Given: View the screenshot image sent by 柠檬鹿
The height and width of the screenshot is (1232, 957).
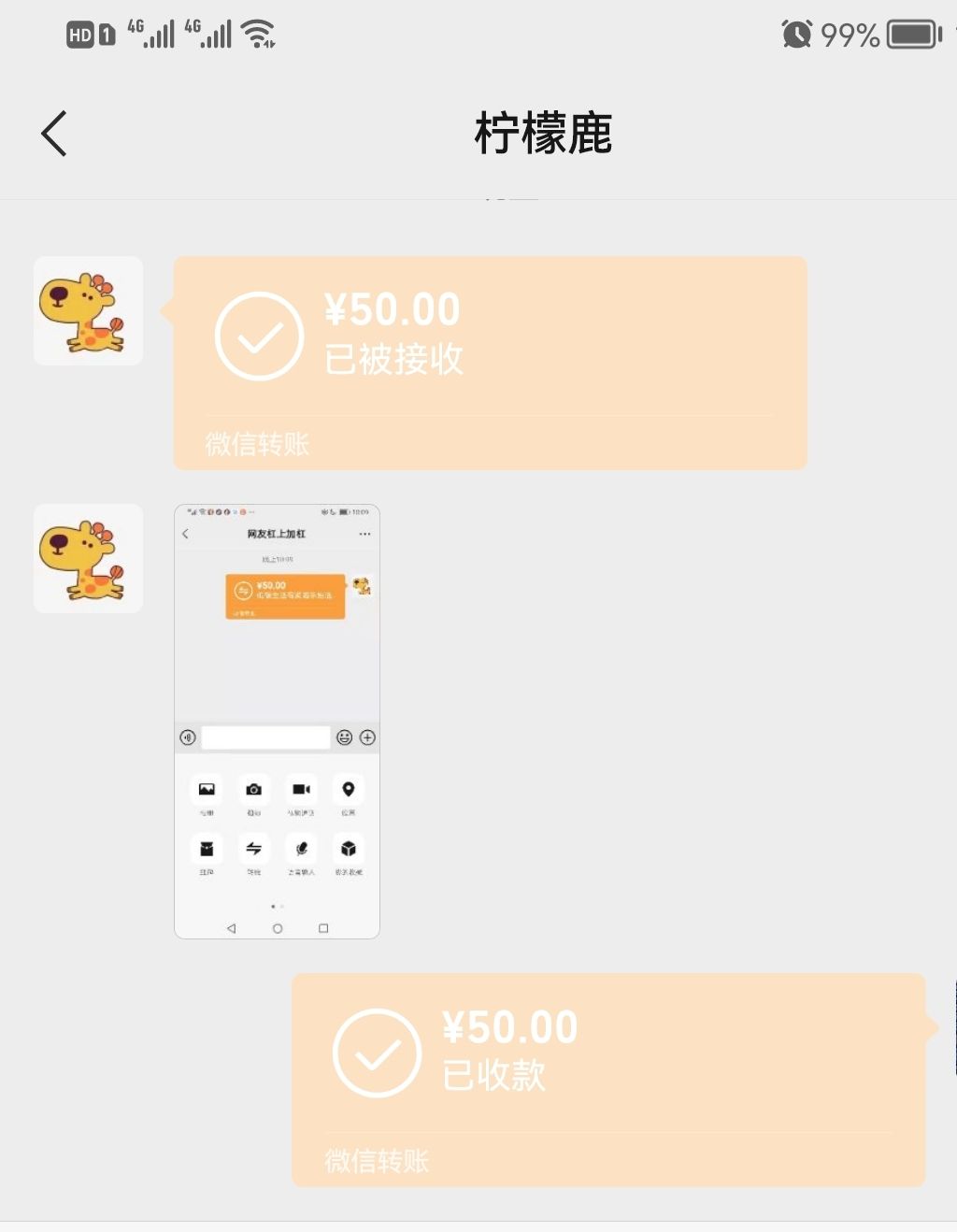Looking at the screenshot, I should [x=277, y=721].
